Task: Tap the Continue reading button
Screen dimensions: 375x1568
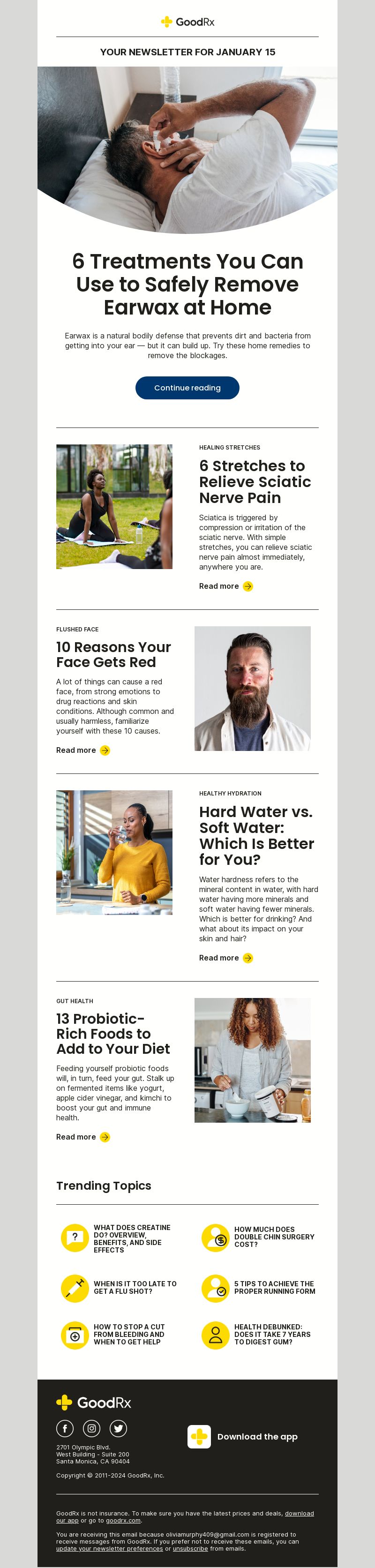Action: (187, 388)
